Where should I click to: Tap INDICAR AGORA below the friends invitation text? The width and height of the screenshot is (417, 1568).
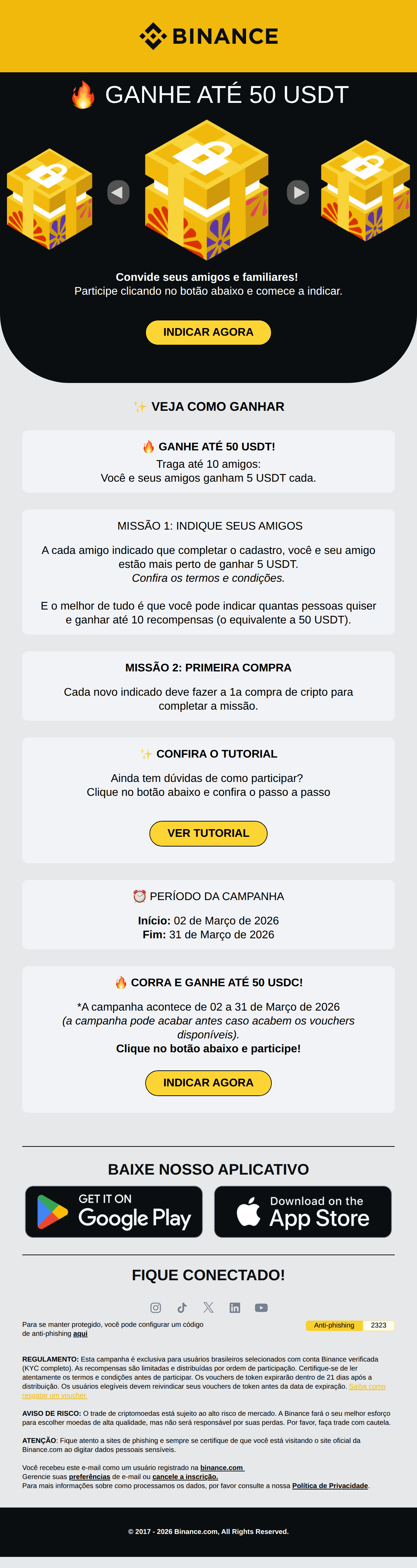pos(208,332)
